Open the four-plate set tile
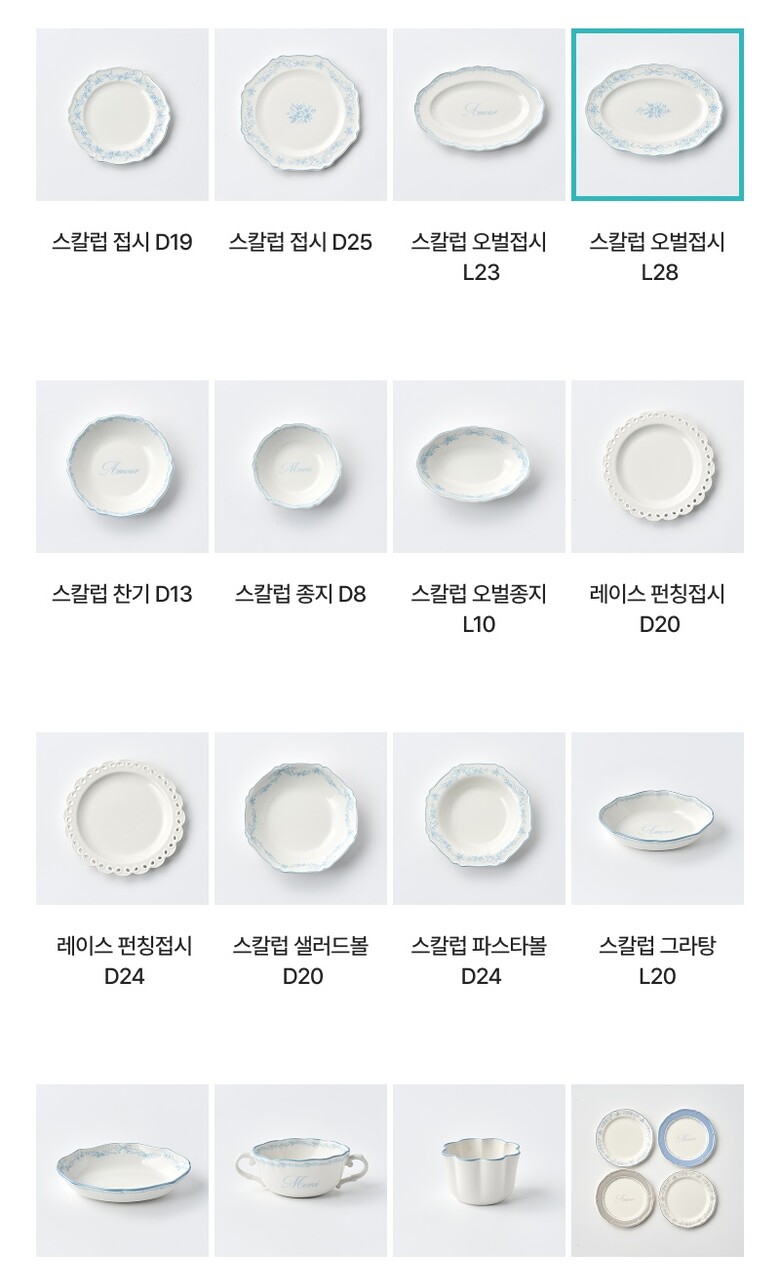This screenshot has height=1280, width=780. pos(657,1170)
